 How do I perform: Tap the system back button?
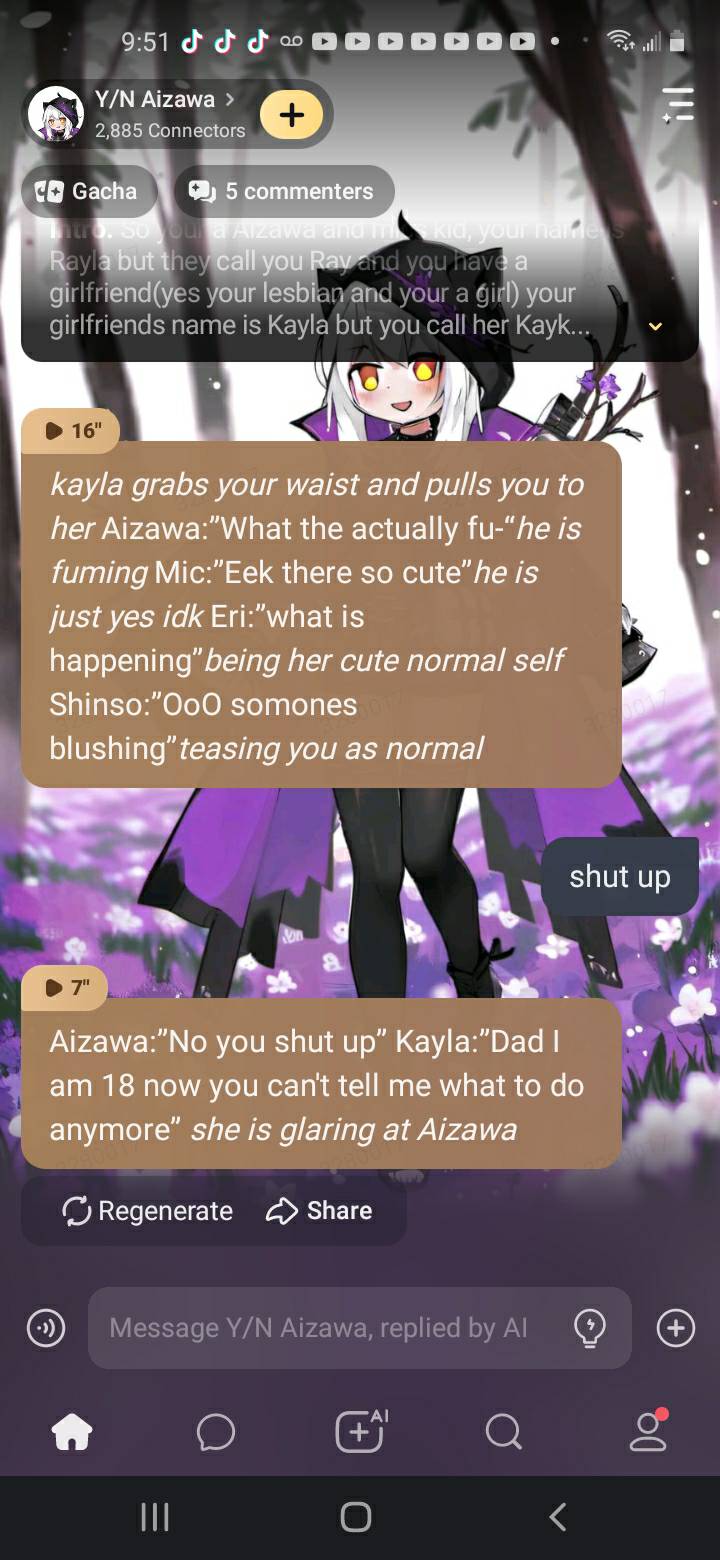point(558,1517)
